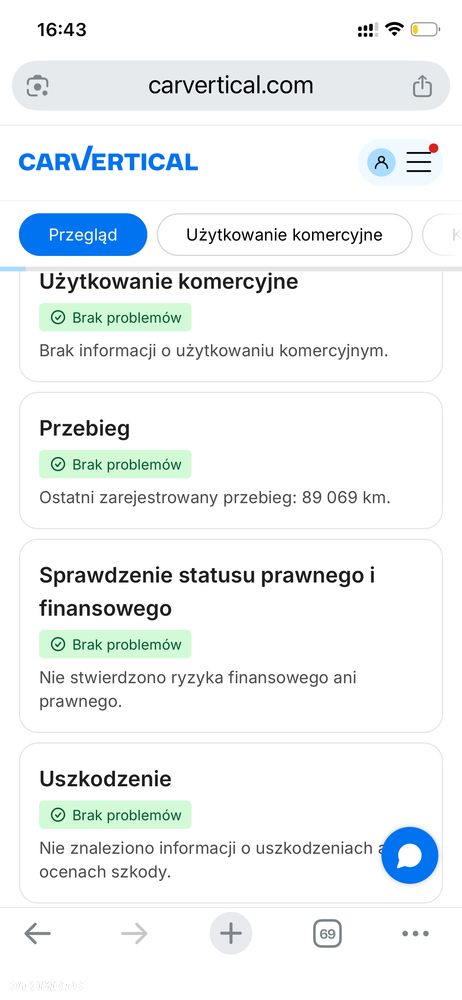
Task: Select the Przegląd chip
Action: 83,235
